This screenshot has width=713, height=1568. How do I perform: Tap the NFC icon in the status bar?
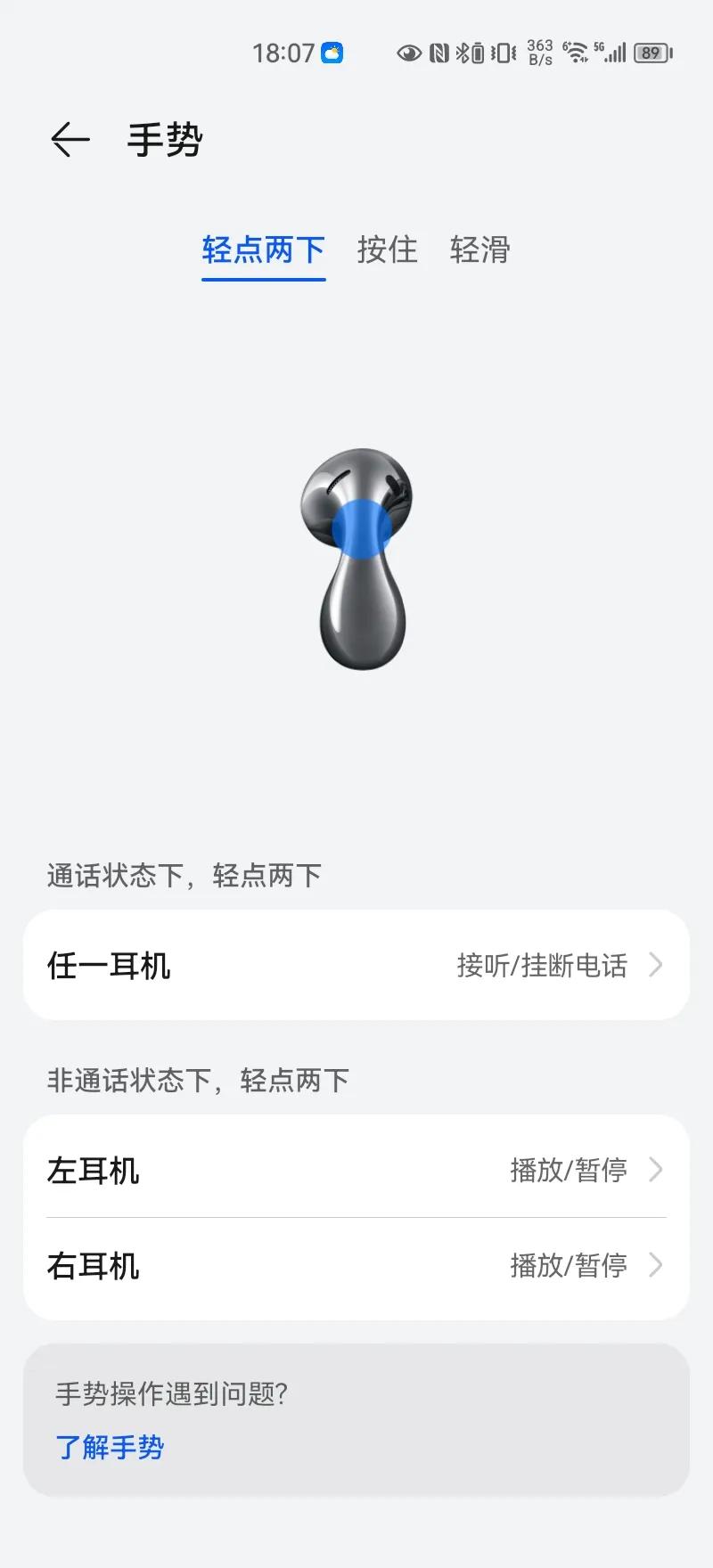click(438, 53)
